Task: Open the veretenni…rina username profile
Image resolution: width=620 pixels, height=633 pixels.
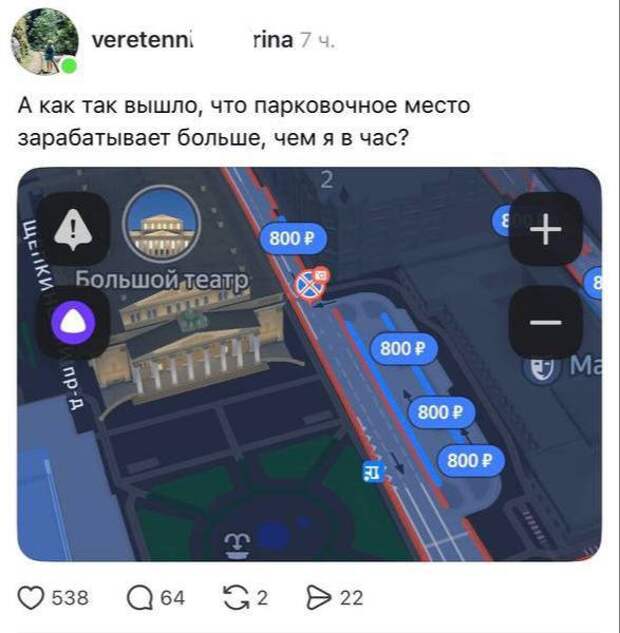Action: coord(192,41)
